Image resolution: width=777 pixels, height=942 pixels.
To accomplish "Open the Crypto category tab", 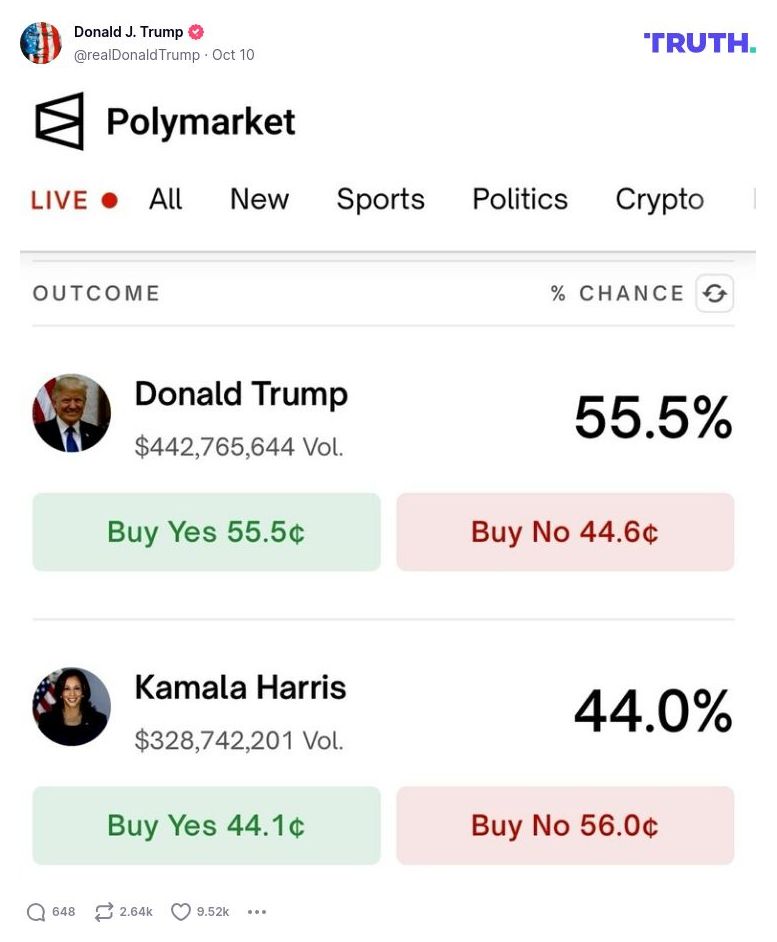I will [x=659, y=199].
